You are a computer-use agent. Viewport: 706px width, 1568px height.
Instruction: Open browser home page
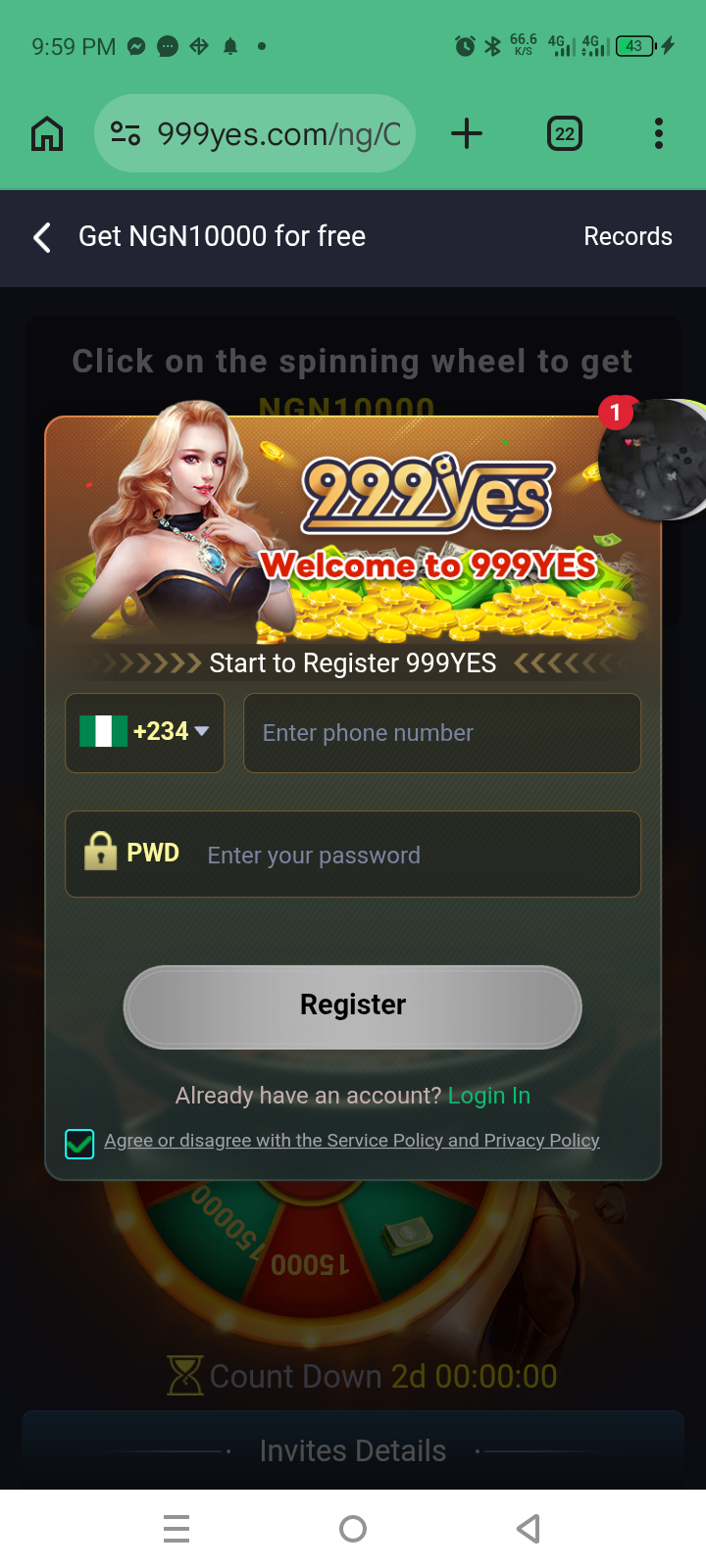pyautogui.click(x=47, y=133)
